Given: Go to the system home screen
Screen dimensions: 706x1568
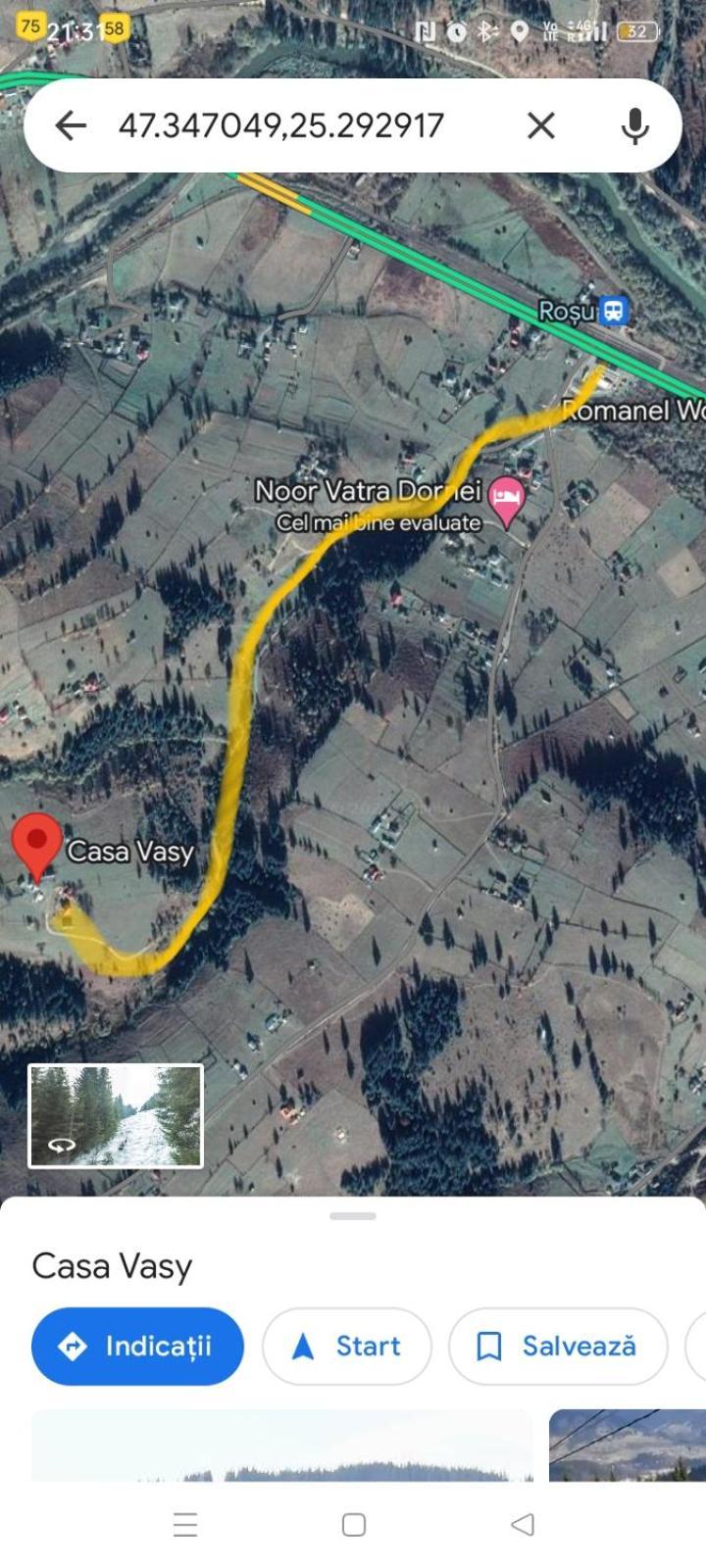Looking at the screenshot, I should pos(354,1524).
